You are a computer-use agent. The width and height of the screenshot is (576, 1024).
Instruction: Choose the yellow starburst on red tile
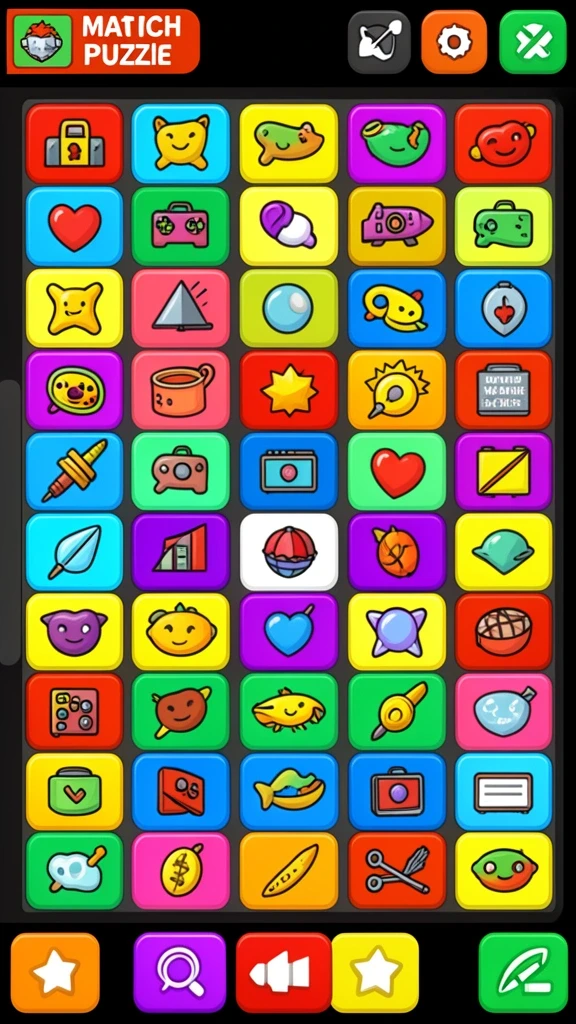click(289, 390)
